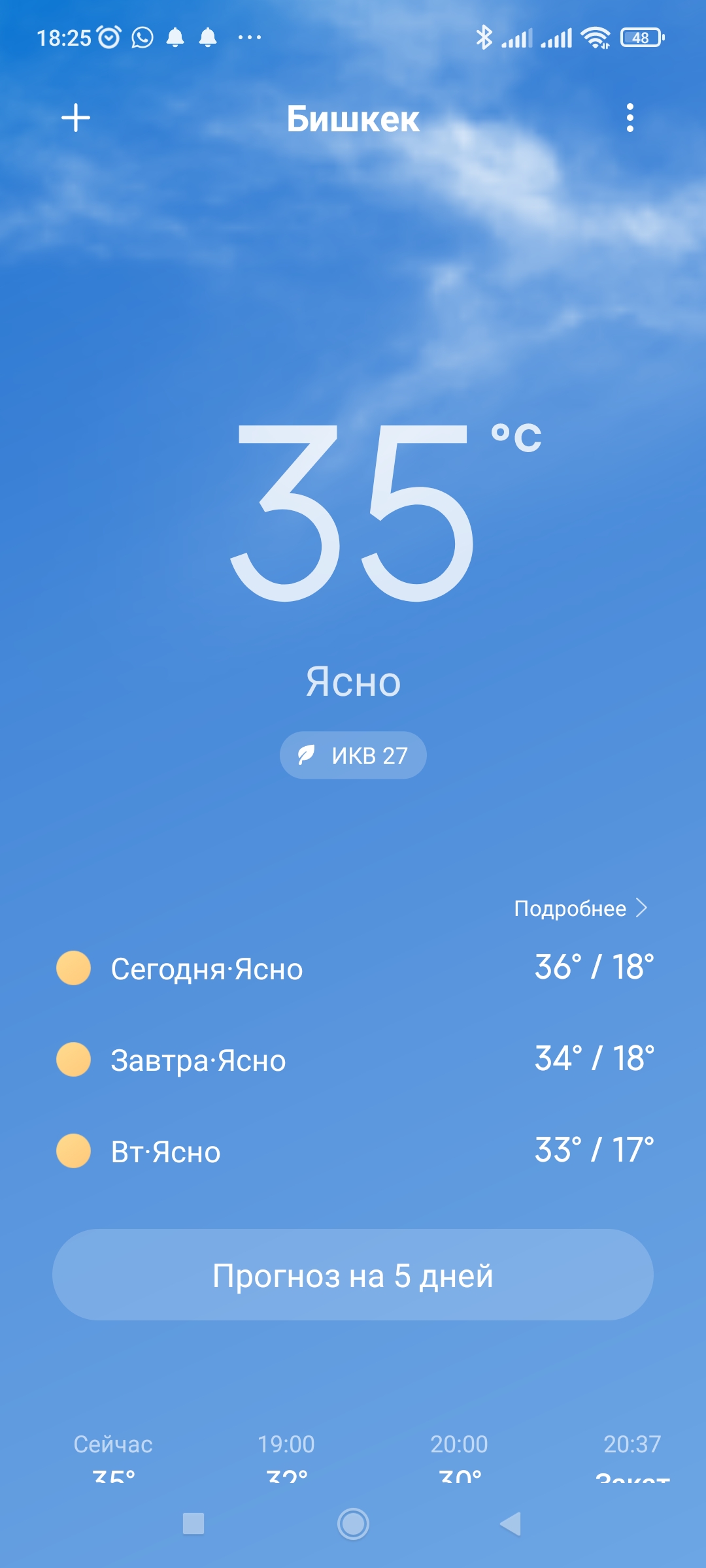Tap the Bluetooth status icon

[484, 38]
